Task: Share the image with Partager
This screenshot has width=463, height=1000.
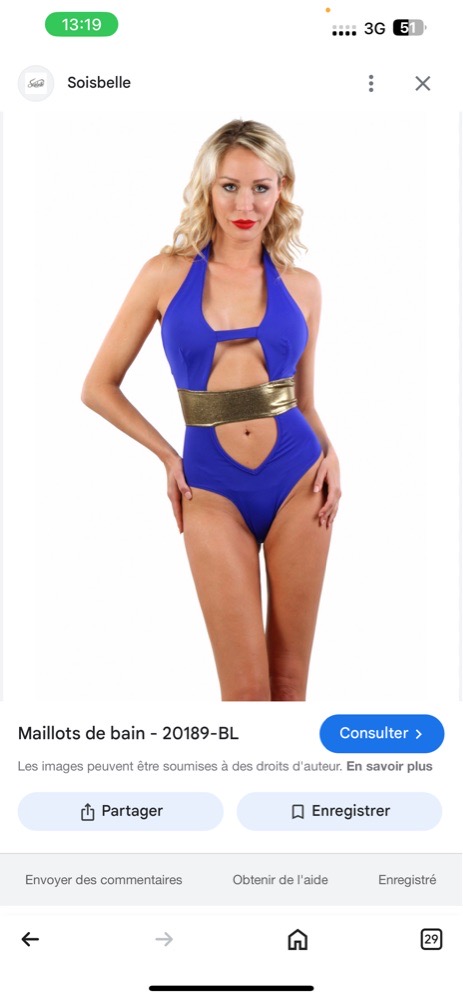Action: [x=121, y=811]
